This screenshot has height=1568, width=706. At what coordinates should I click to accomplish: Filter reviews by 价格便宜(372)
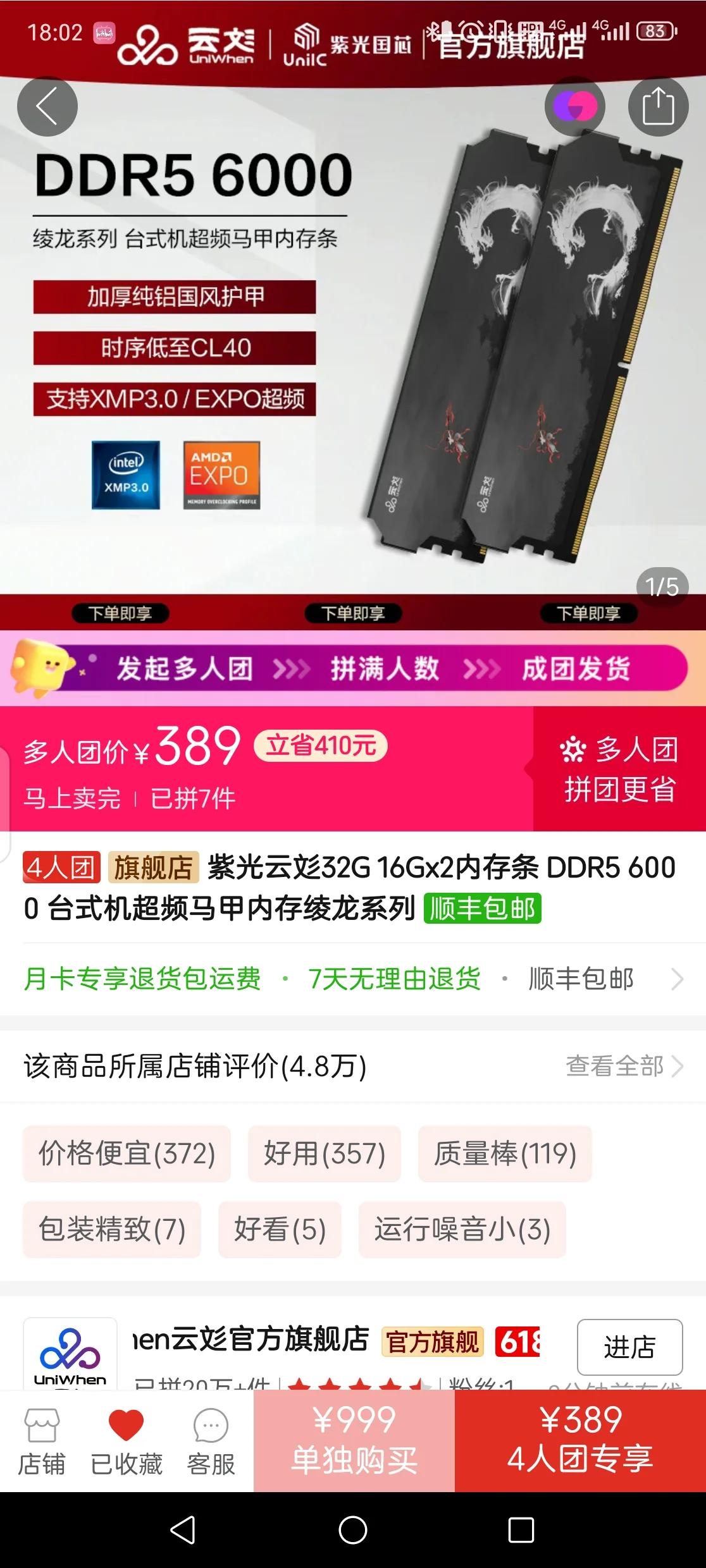127,1153
